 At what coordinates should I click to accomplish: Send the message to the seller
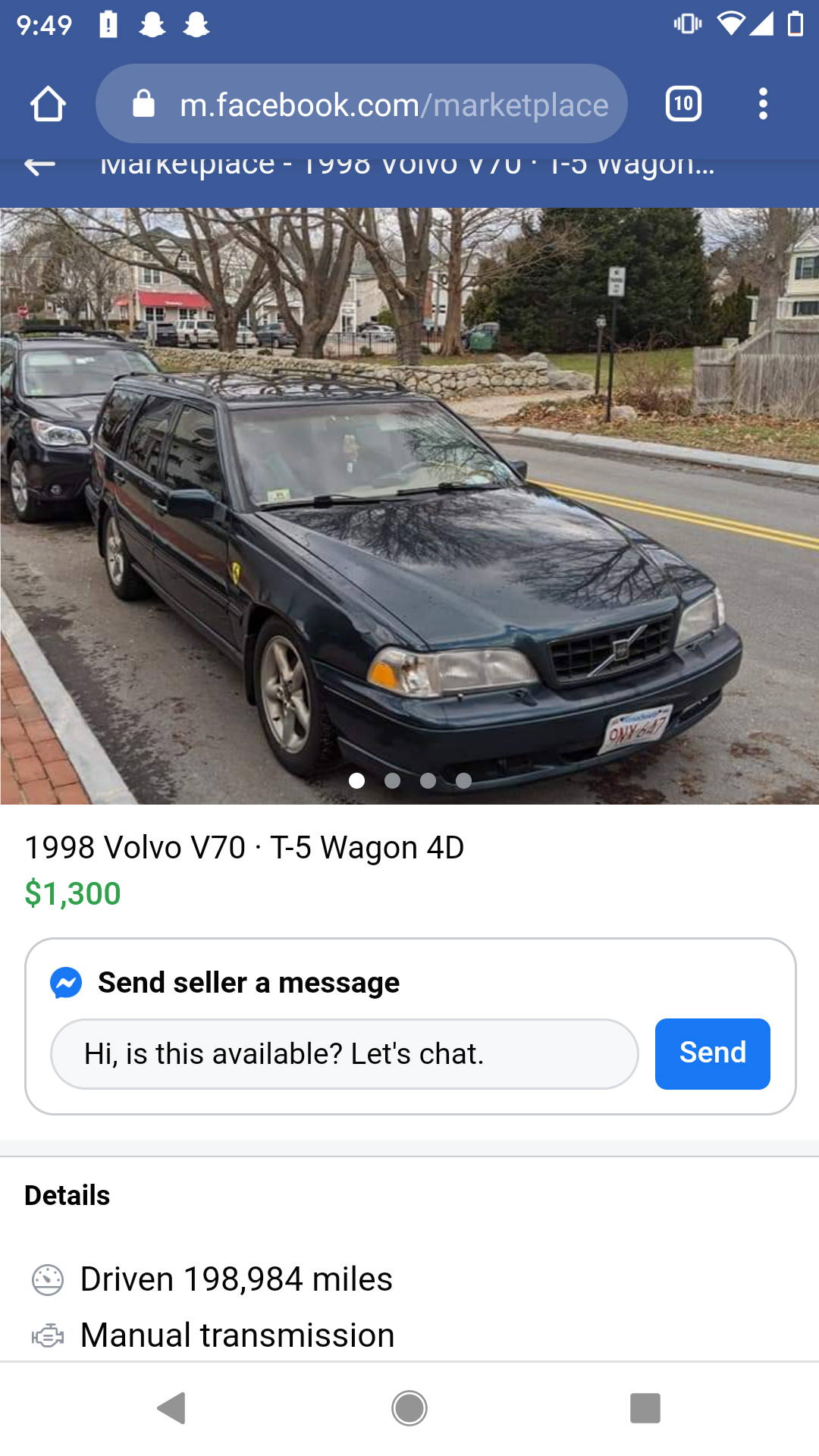pos(712,1054)
